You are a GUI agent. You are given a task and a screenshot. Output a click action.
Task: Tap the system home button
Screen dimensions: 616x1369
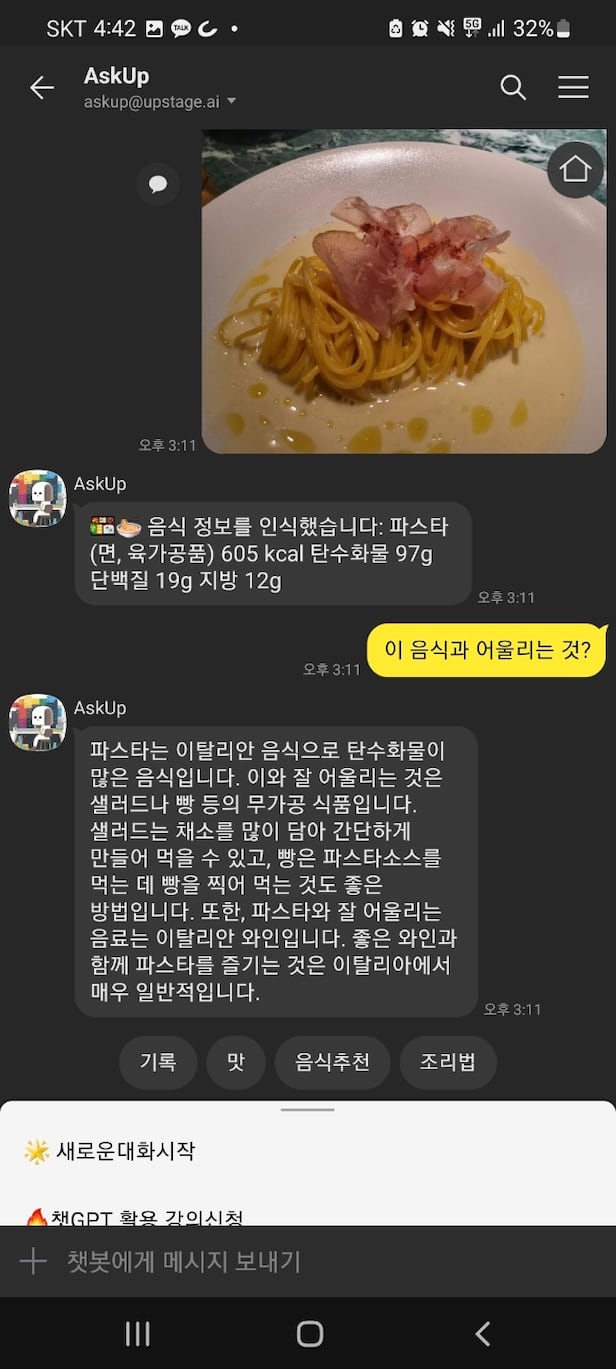[309, 1333]
